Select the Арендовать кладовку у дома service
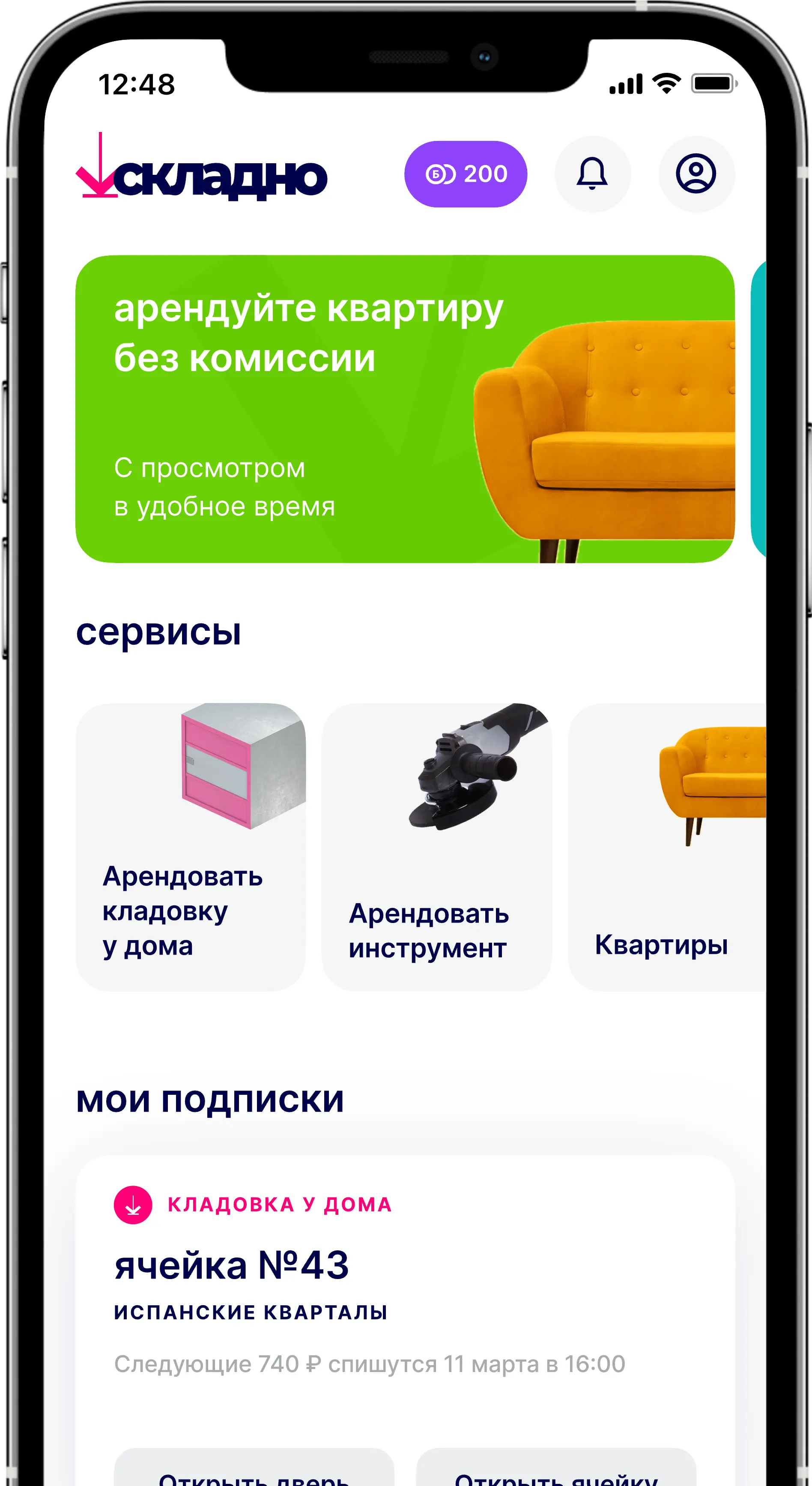The height and width of the screenshot is (1486, 812). click(x=190, y=846)
